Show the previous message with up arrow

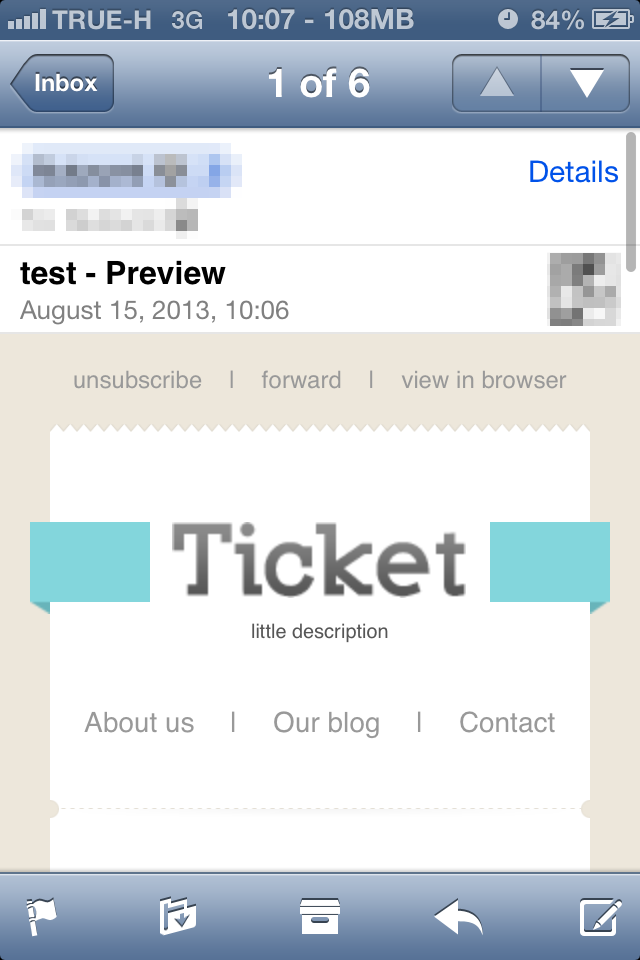(x=497, y=83)
